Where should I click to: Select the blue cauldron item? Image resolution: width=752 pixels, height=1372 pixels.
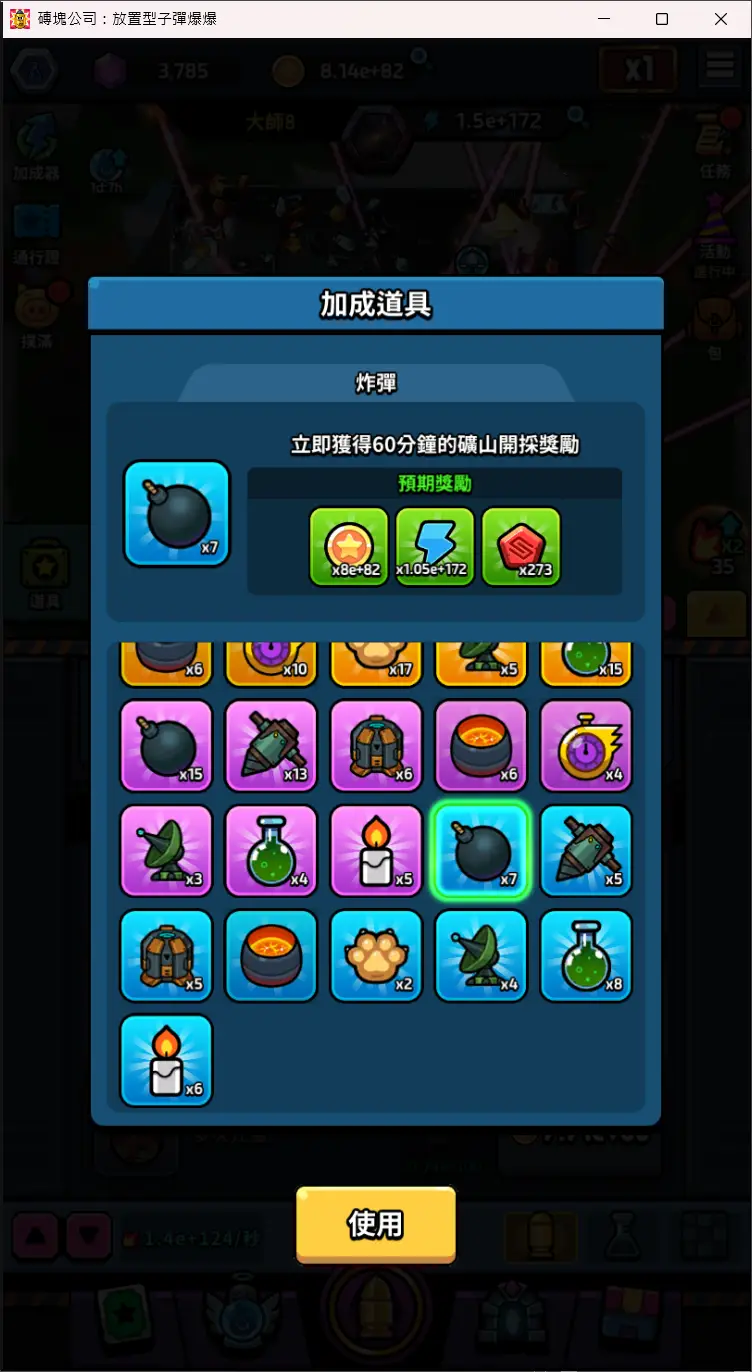(x=271, y=956)
